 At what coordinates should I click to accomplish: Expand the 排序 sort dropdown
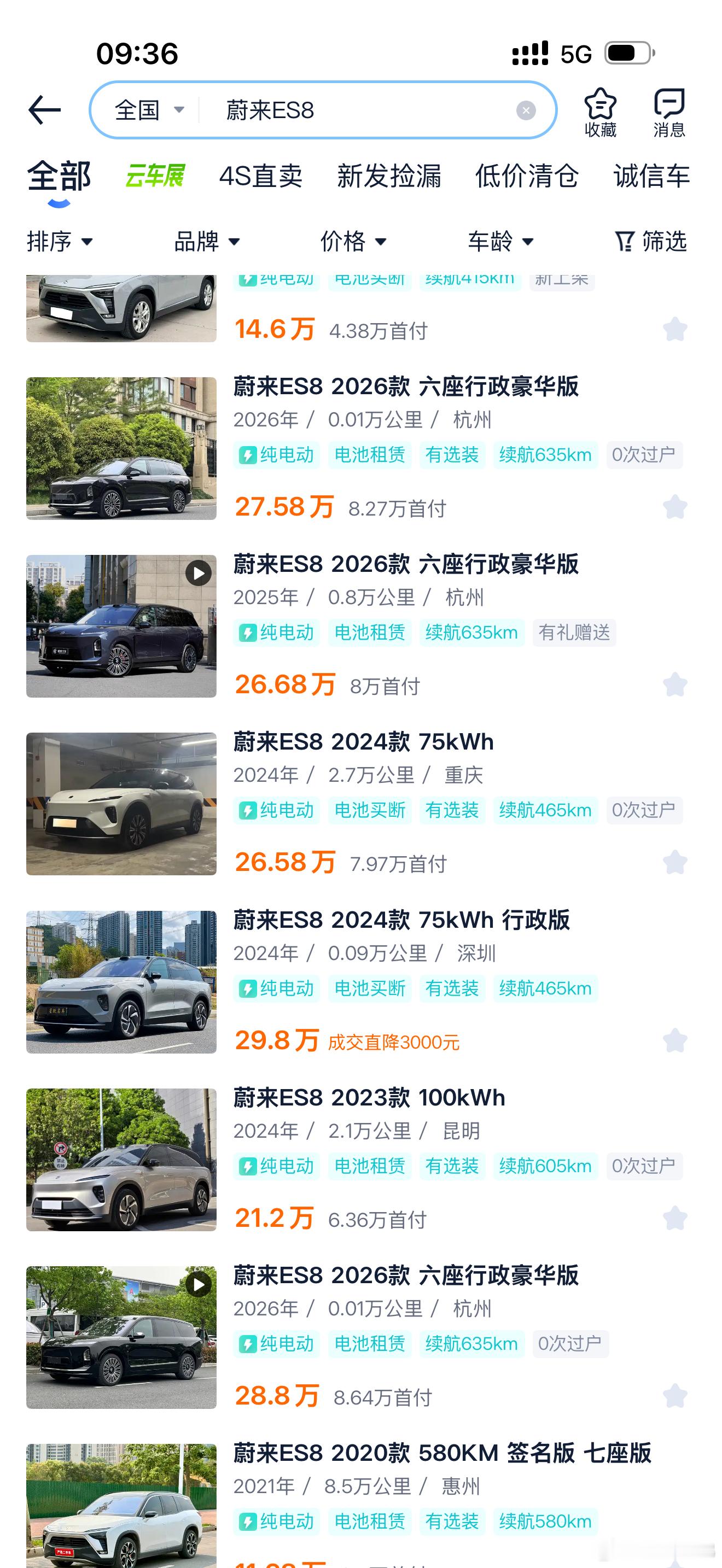click(60, 242)
